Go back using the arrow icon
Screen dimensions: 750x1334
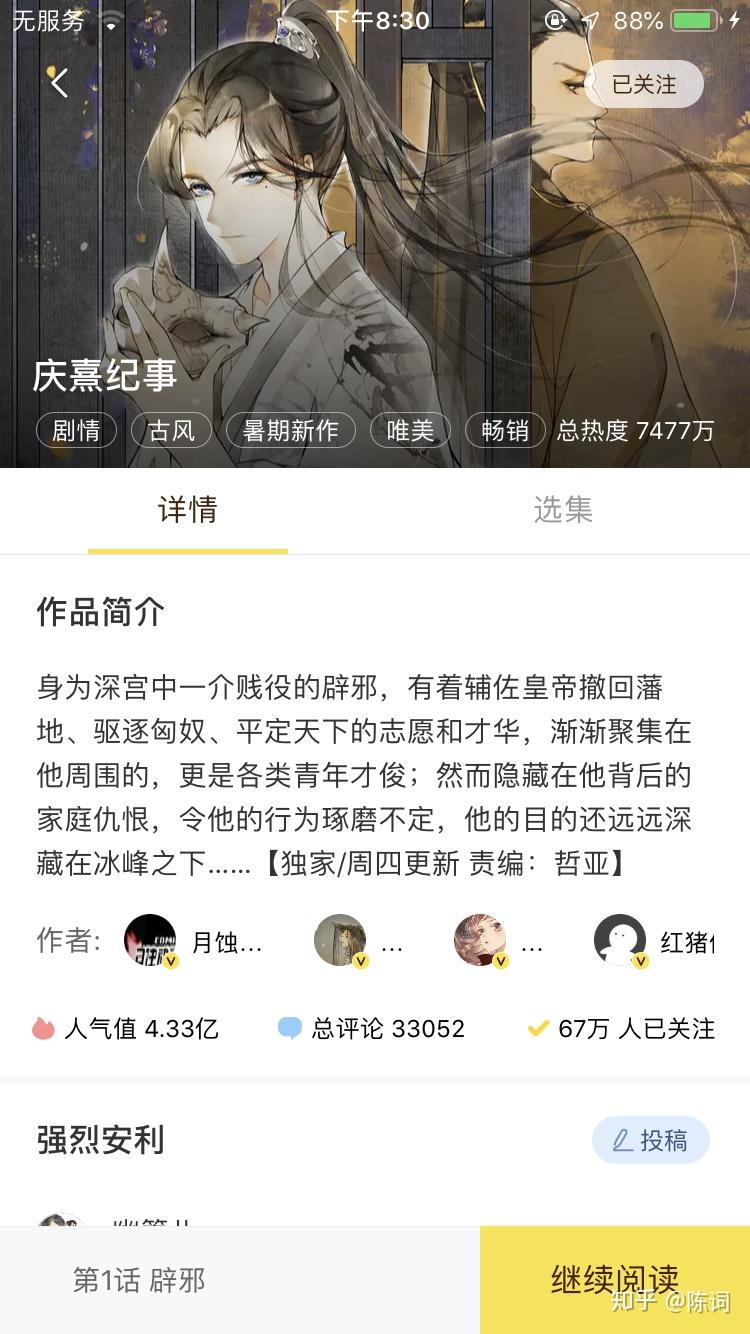pos(60,83)
